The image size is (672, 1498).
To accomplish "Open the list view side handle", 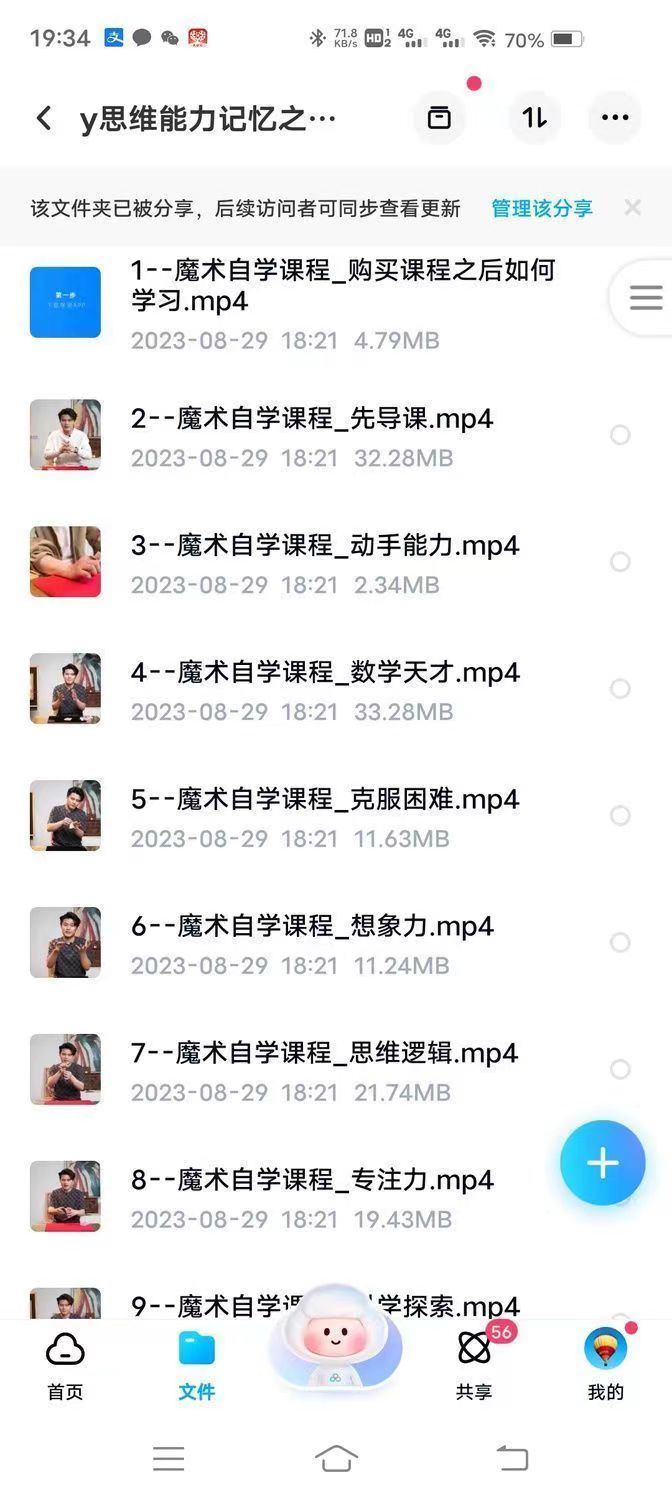I will pos(645,298).
